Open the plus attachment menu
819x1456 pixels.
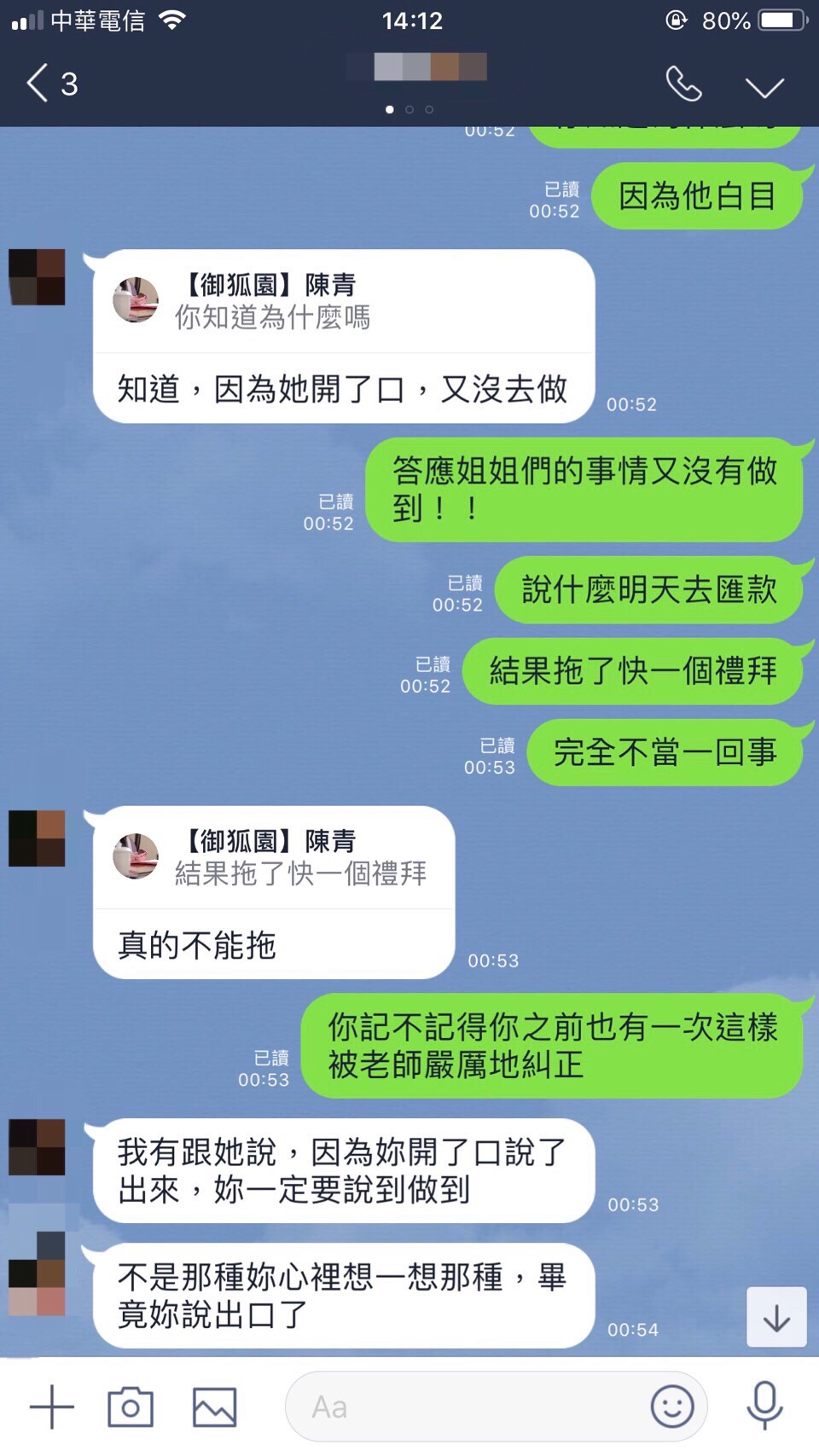tap(51, 1407)
